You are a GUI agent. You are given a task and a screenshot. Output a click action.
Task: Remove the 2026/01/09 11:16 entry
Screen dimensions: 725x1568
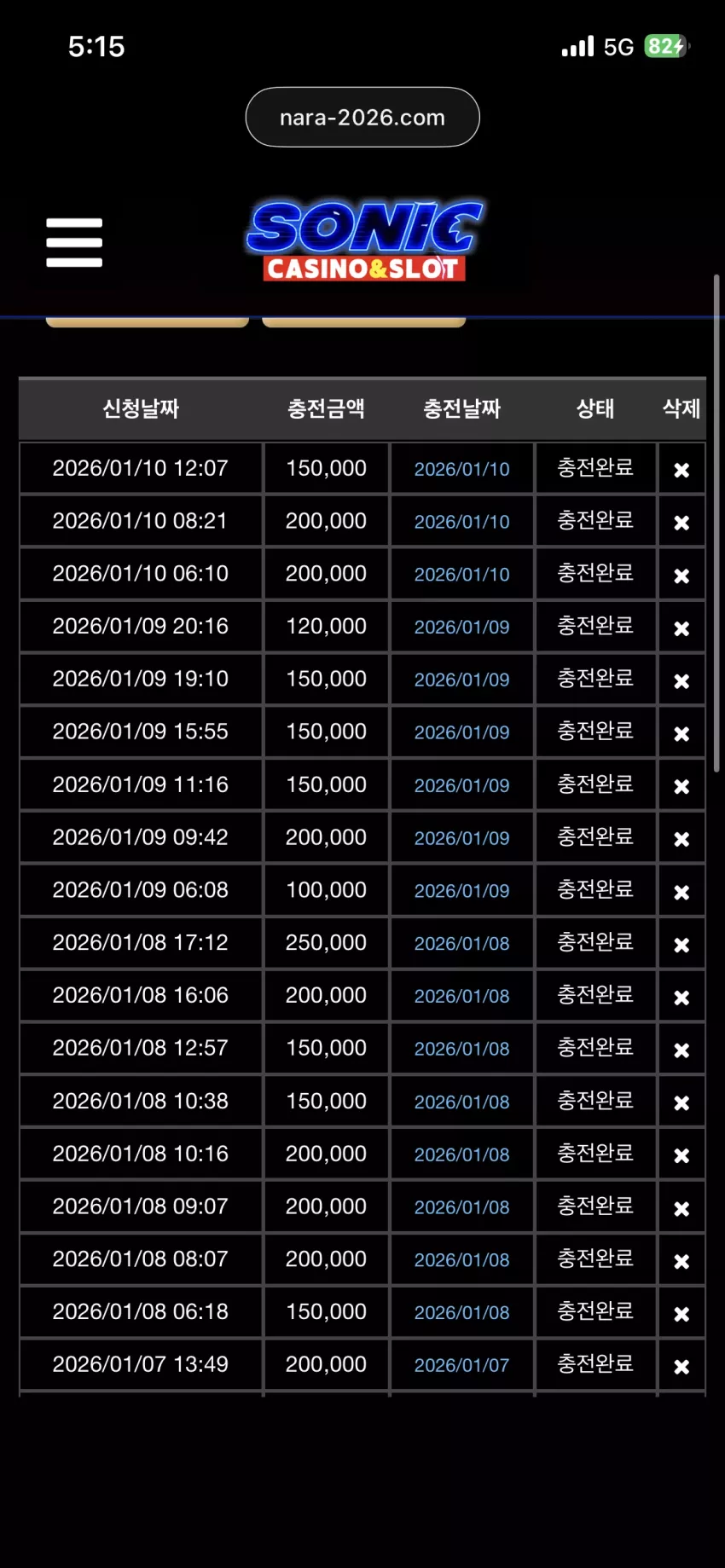coord(681,786)
